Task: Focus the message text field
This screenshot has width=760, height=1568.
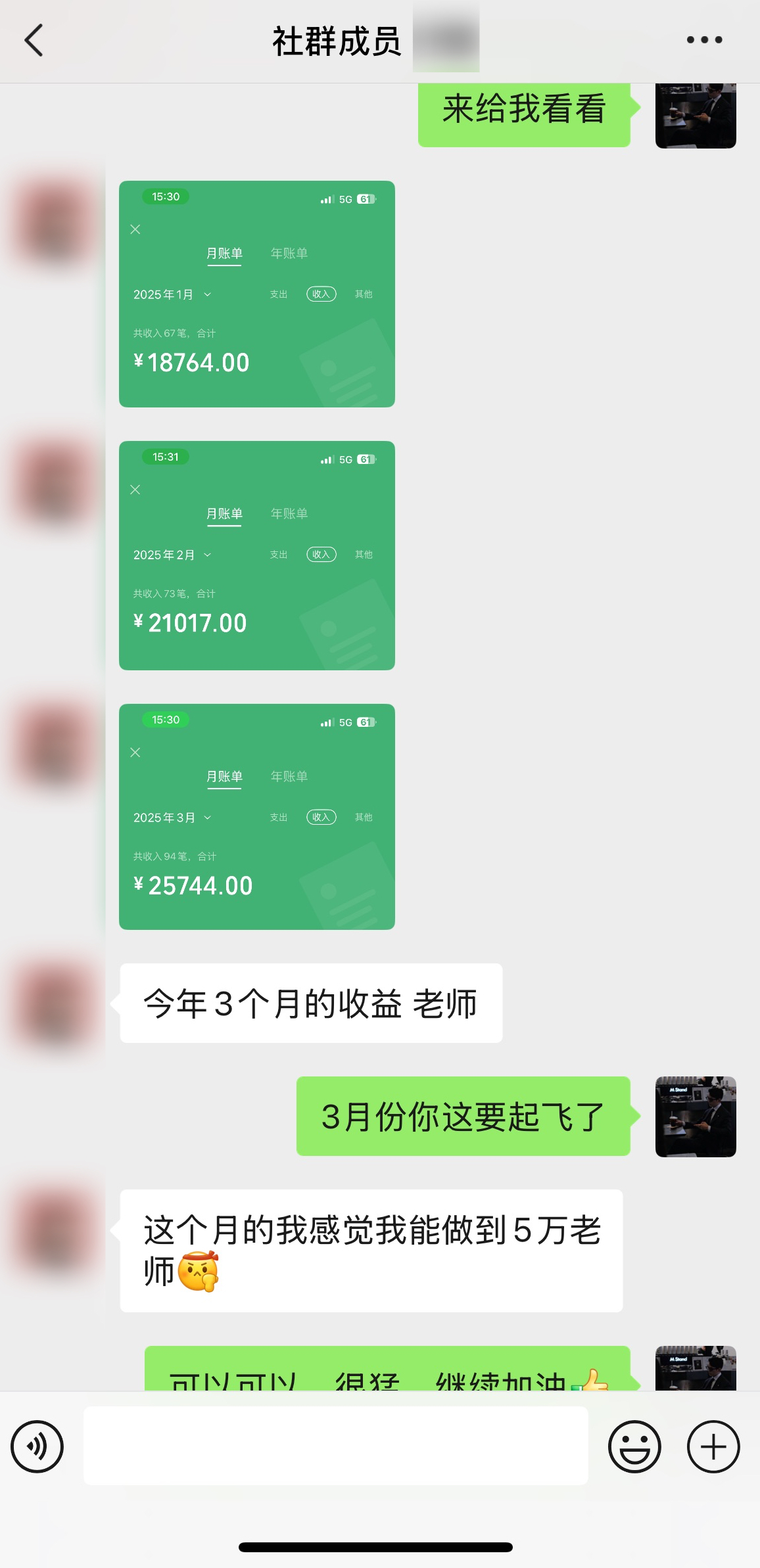Action: point(335,1446)
